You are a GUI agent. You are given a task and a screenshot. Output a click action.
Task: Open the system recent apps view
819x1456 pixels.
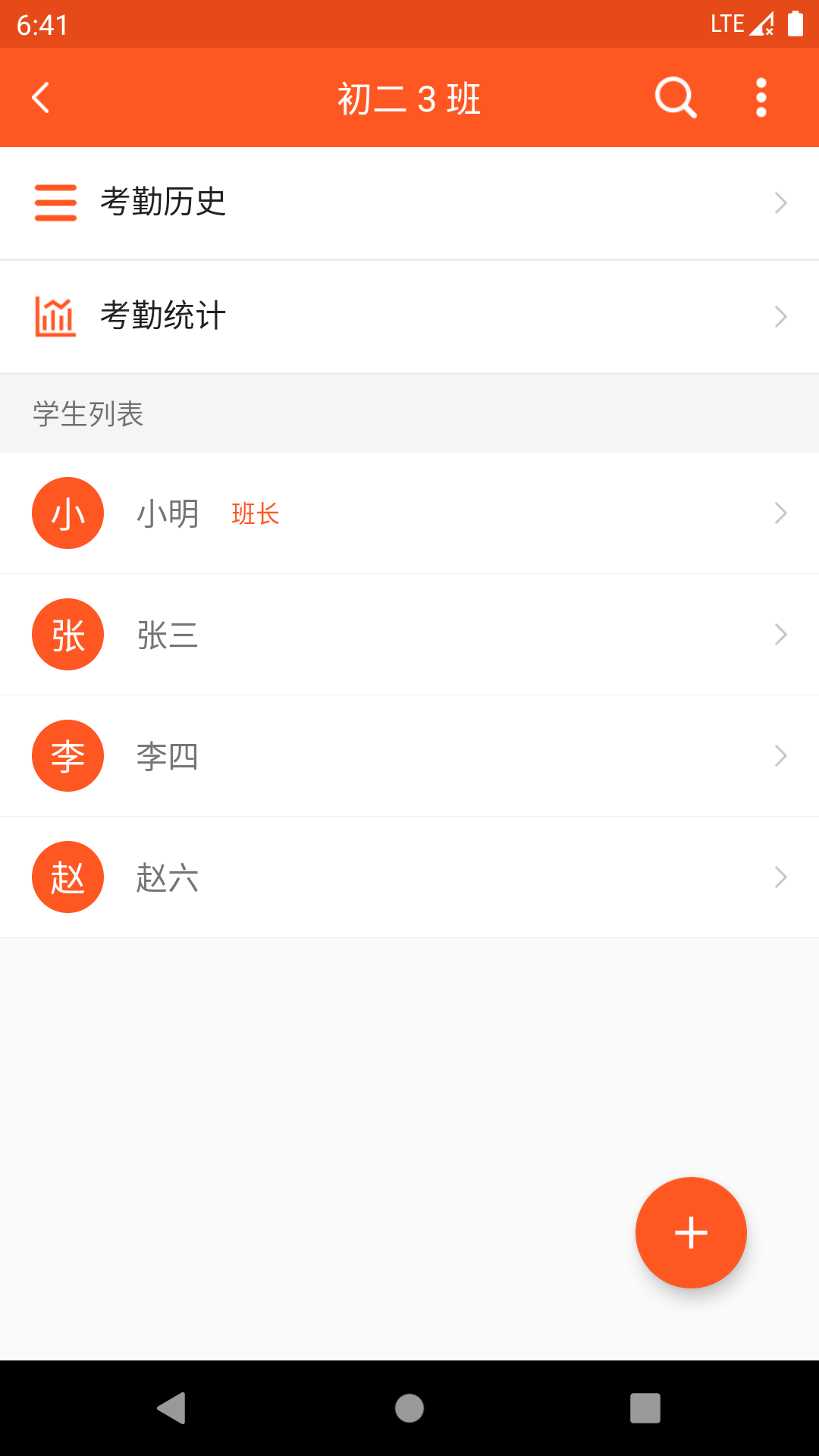point(645,1408)
